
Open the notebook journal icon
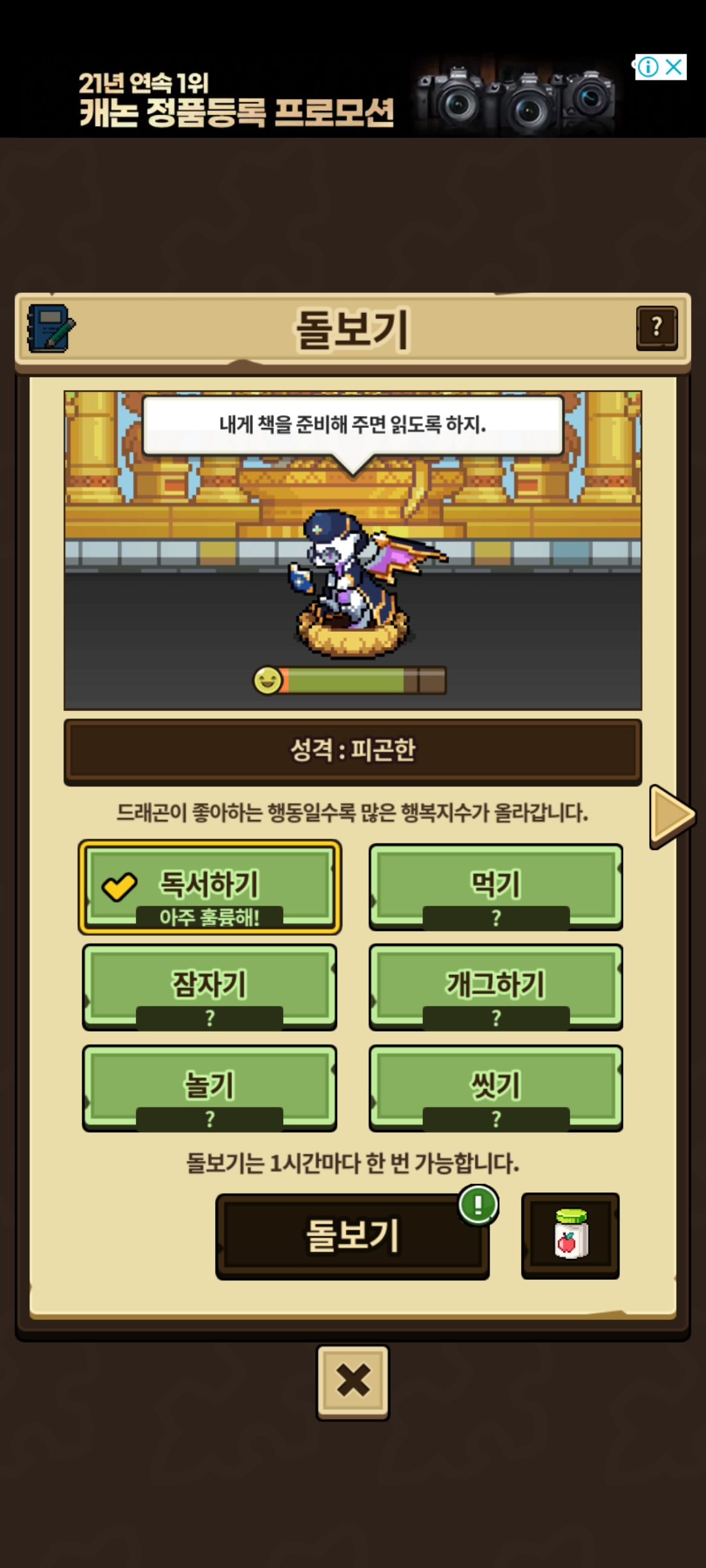click(x=51, y=328)
